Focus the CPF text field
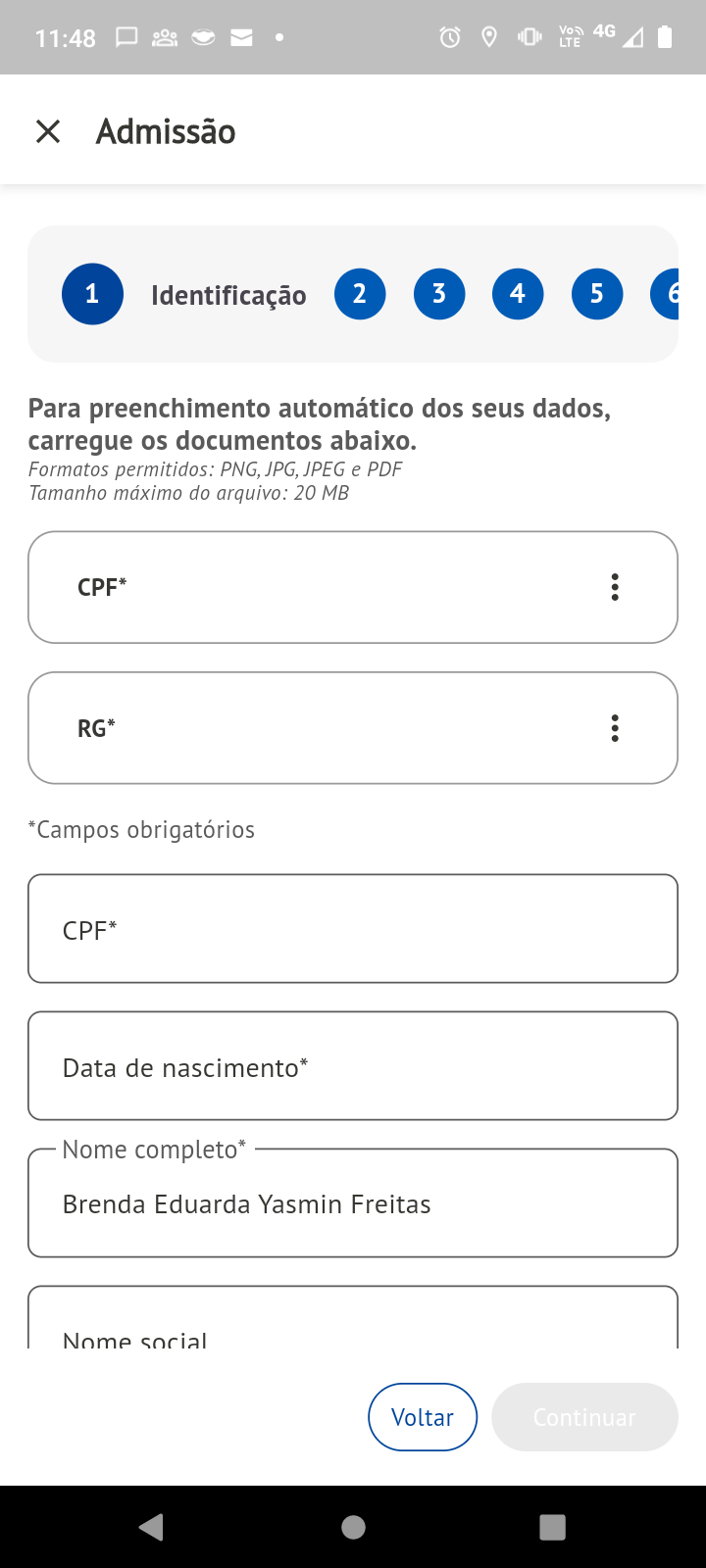The width and height of the screenshot is (706, 1568). pos(353,928)
